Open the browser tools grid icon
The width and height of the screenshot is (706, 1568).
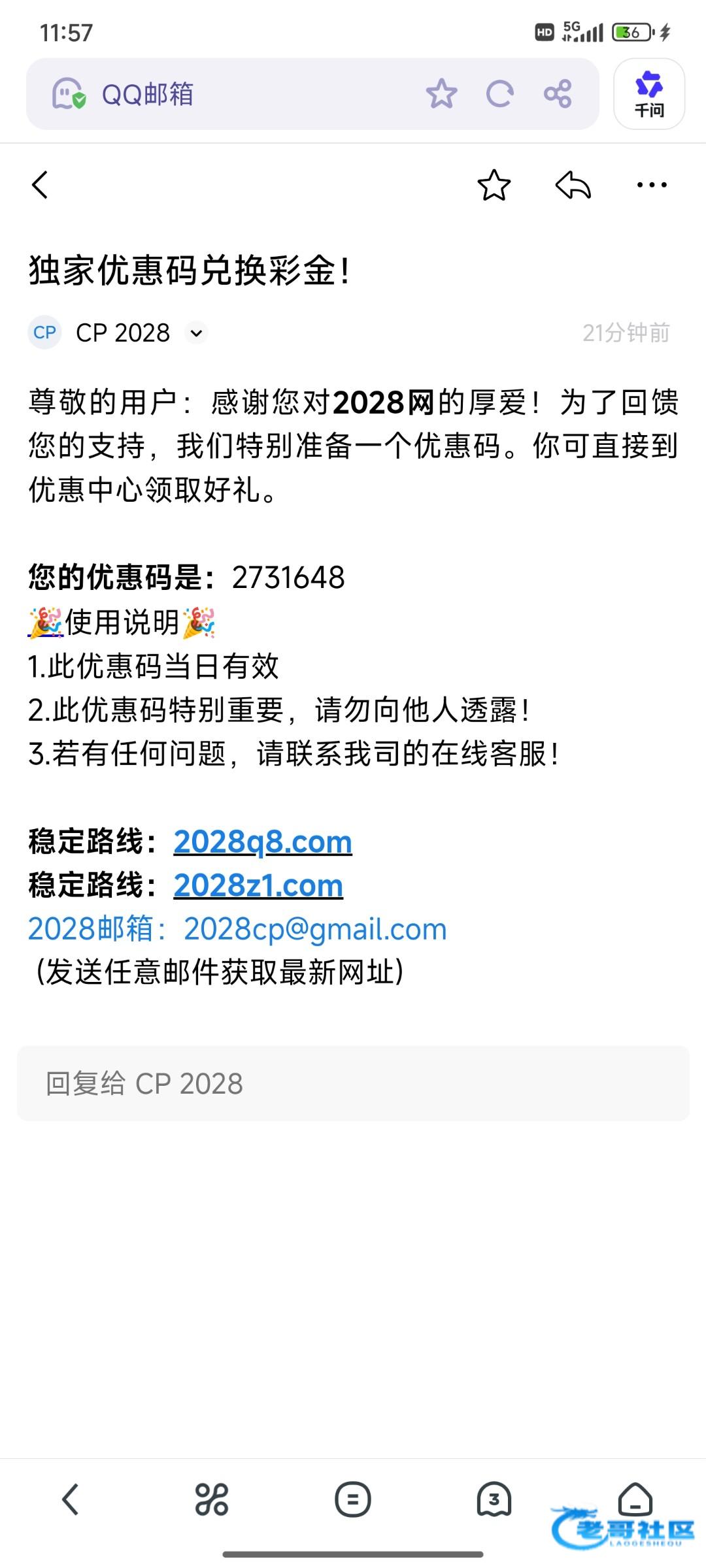(212, 1498)
